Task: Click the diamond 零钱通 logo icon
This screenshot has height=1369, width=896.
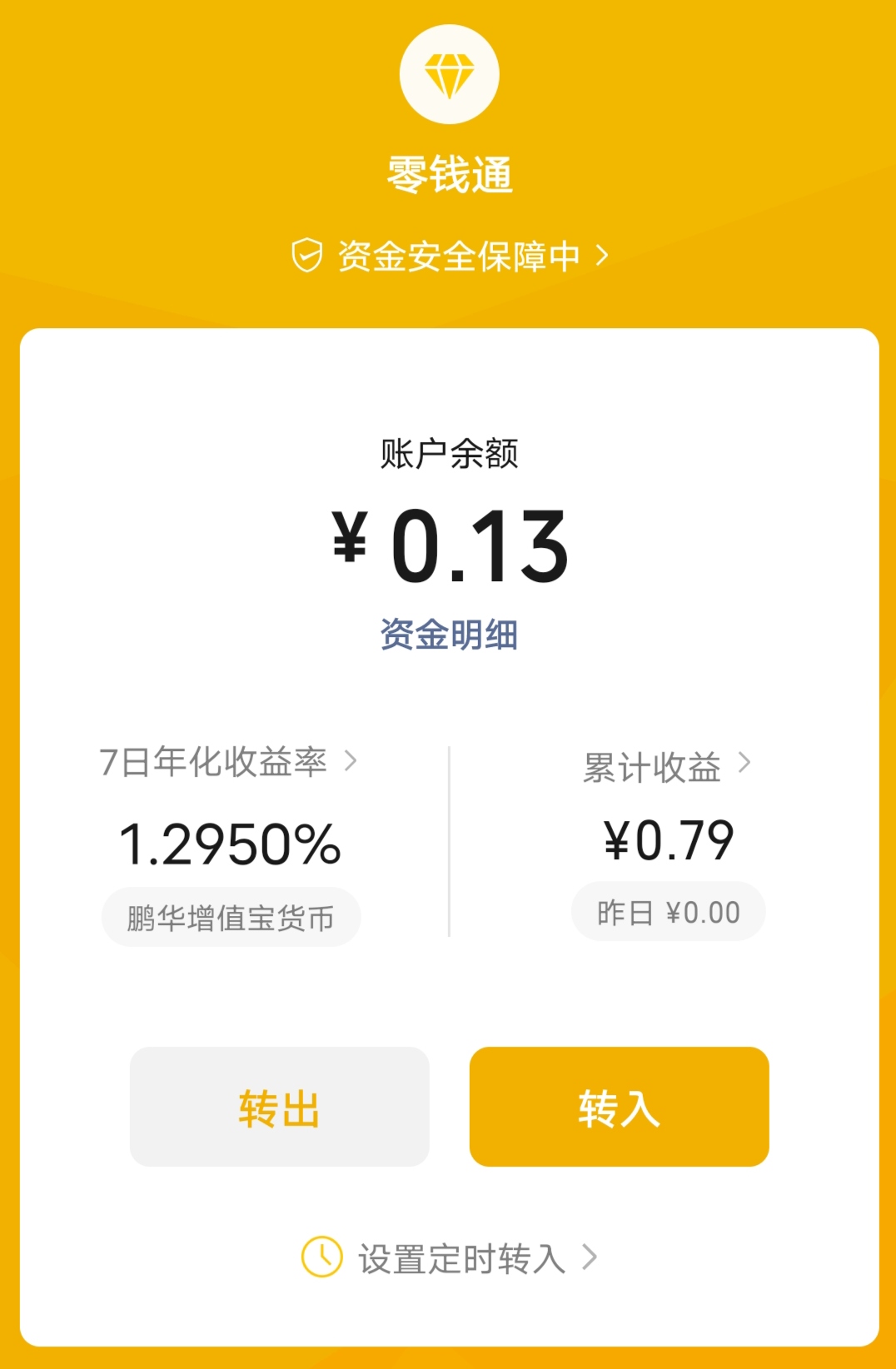Action: (449, 73)
